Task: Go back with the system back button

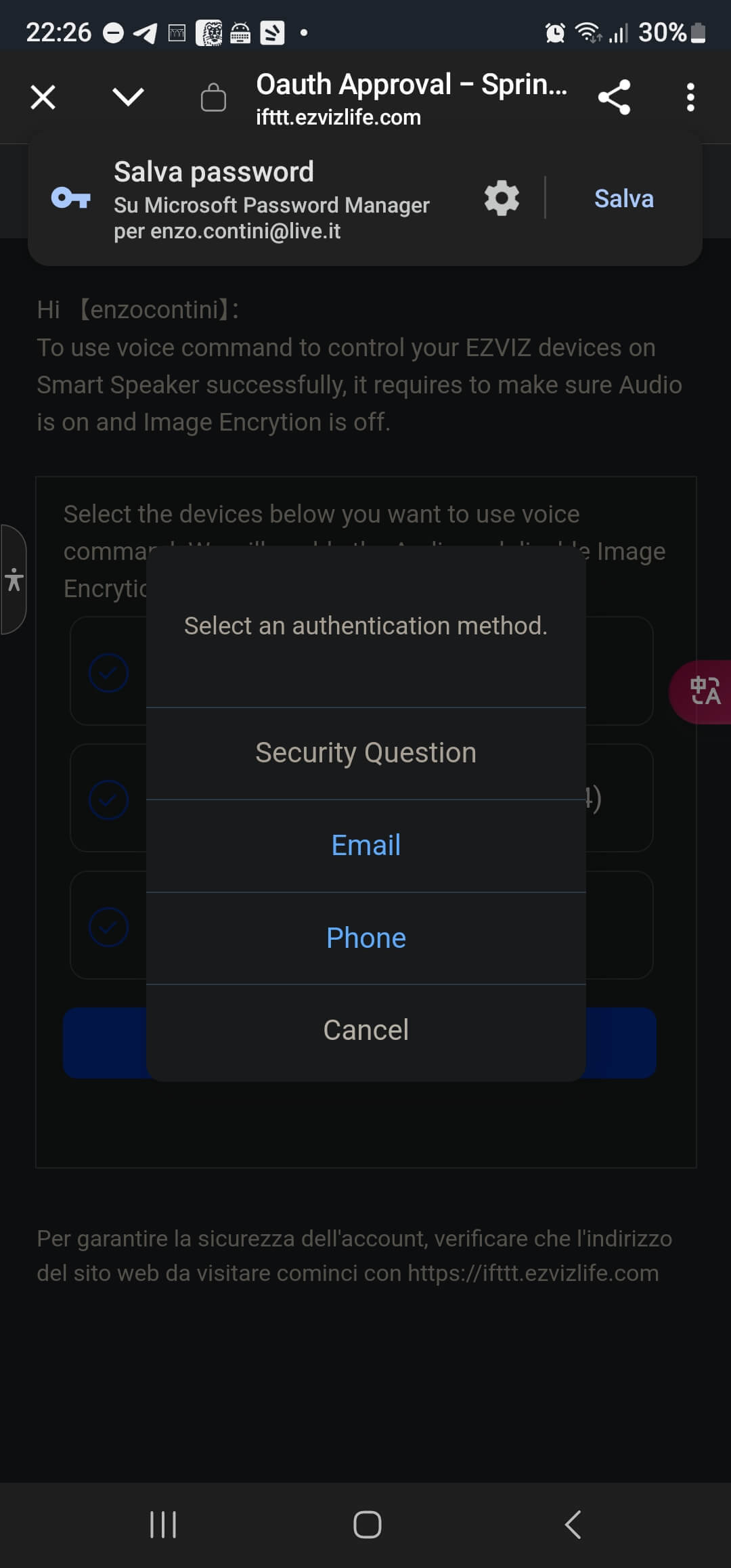Action: [573, 1525]
